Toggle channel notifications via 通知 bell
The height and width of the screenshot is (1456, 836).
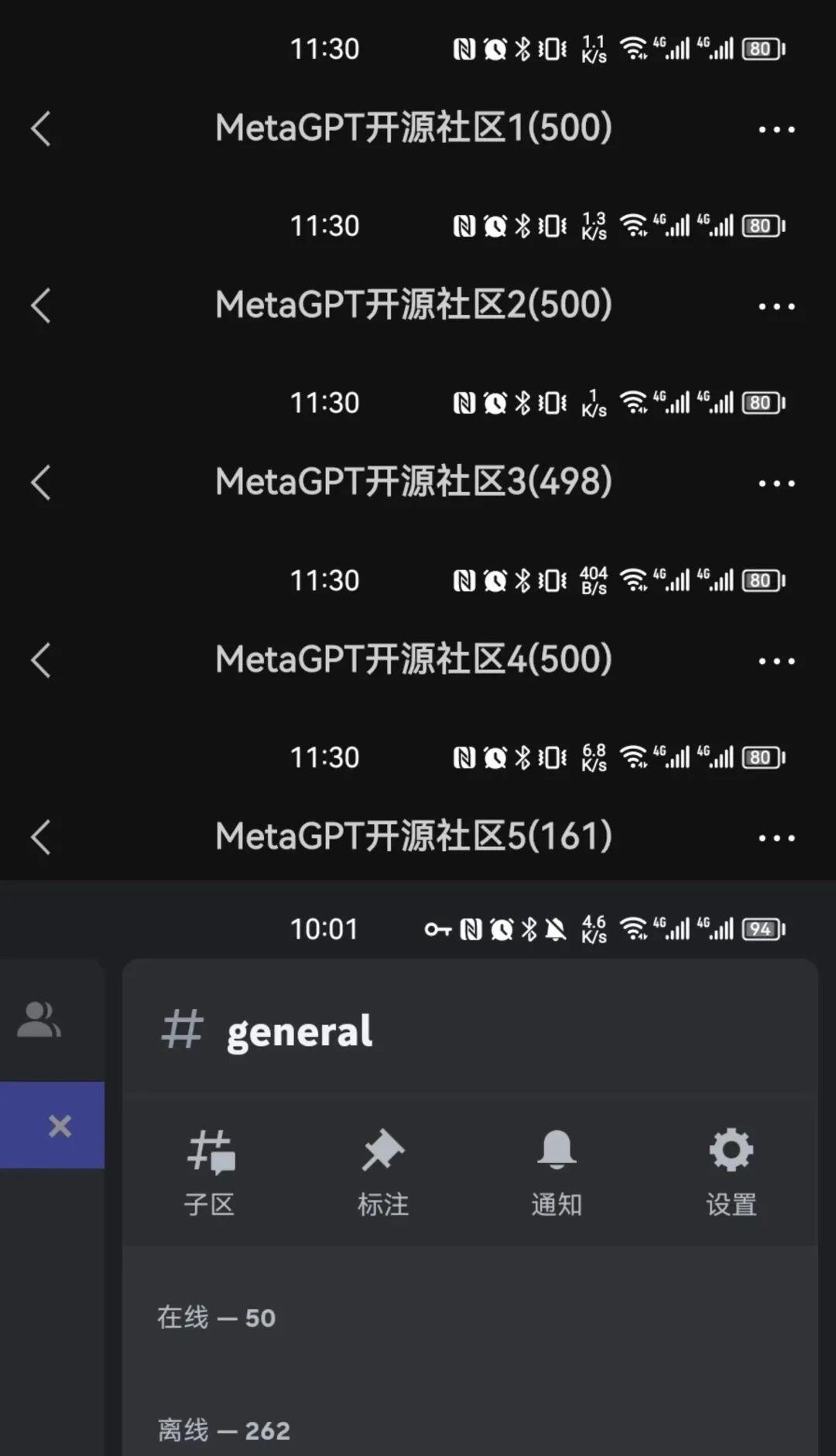[x=557, y=1170]
